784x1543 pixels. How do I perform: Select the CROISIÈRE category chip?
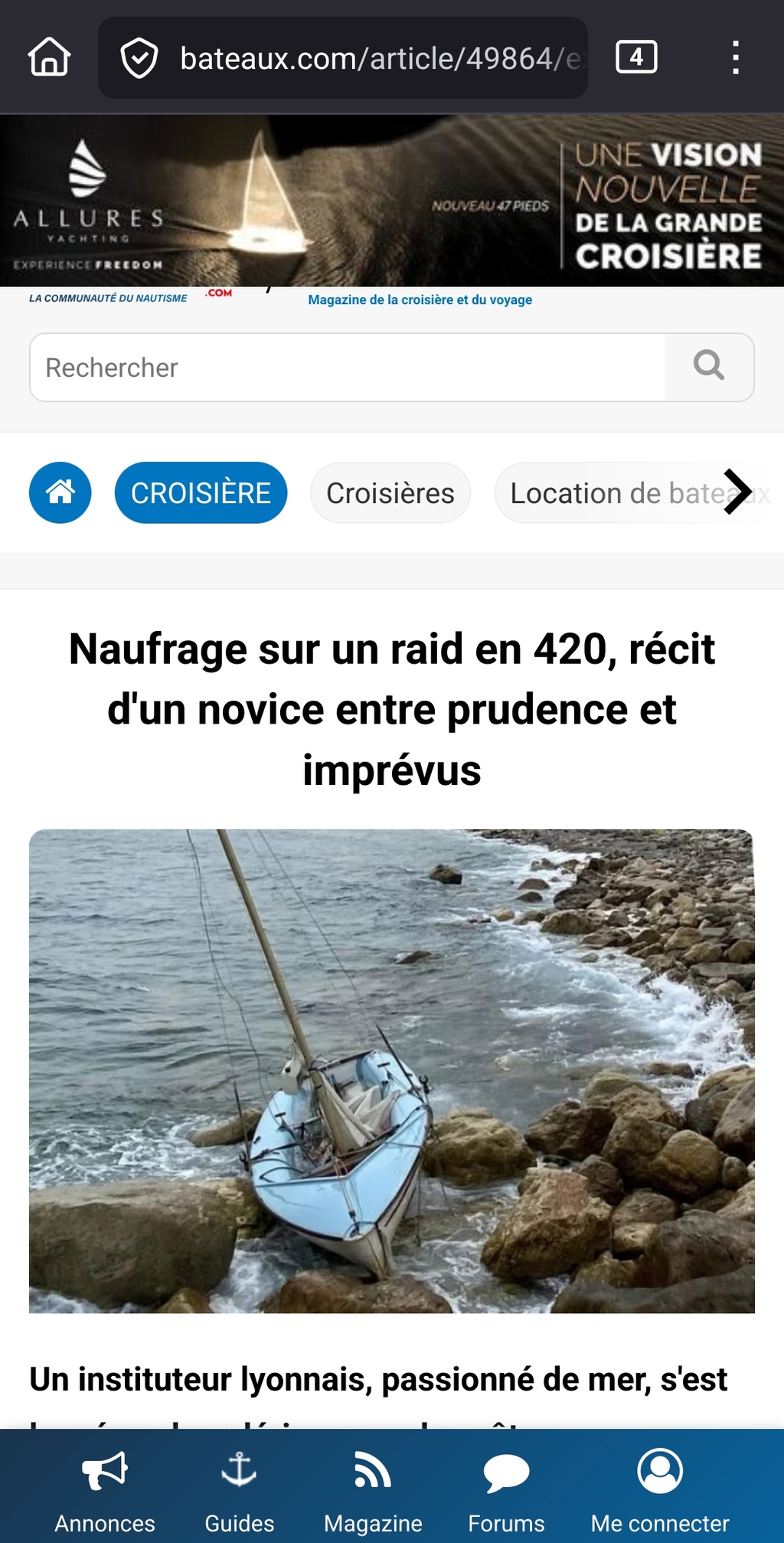pyautogui.click(x=201, y=492)
